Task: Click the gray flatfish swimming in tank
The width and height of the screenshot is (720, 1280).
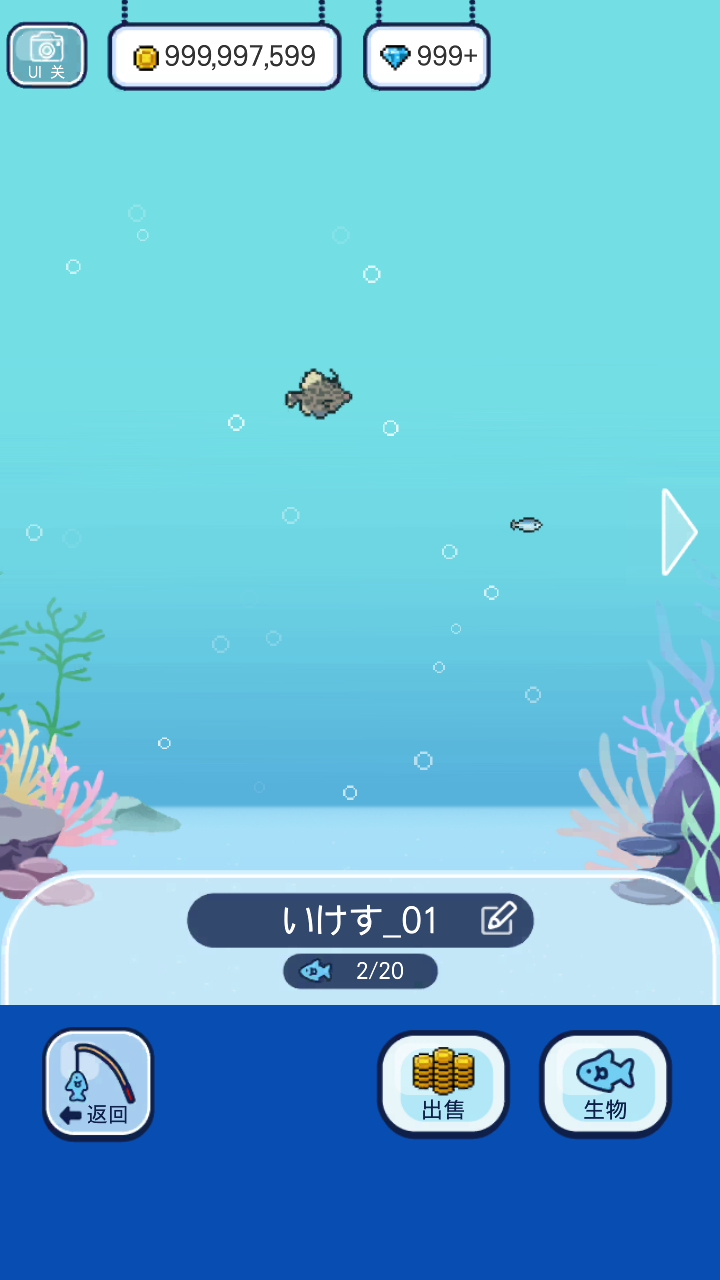Action: pyautogui.click(x=318, y=393)
